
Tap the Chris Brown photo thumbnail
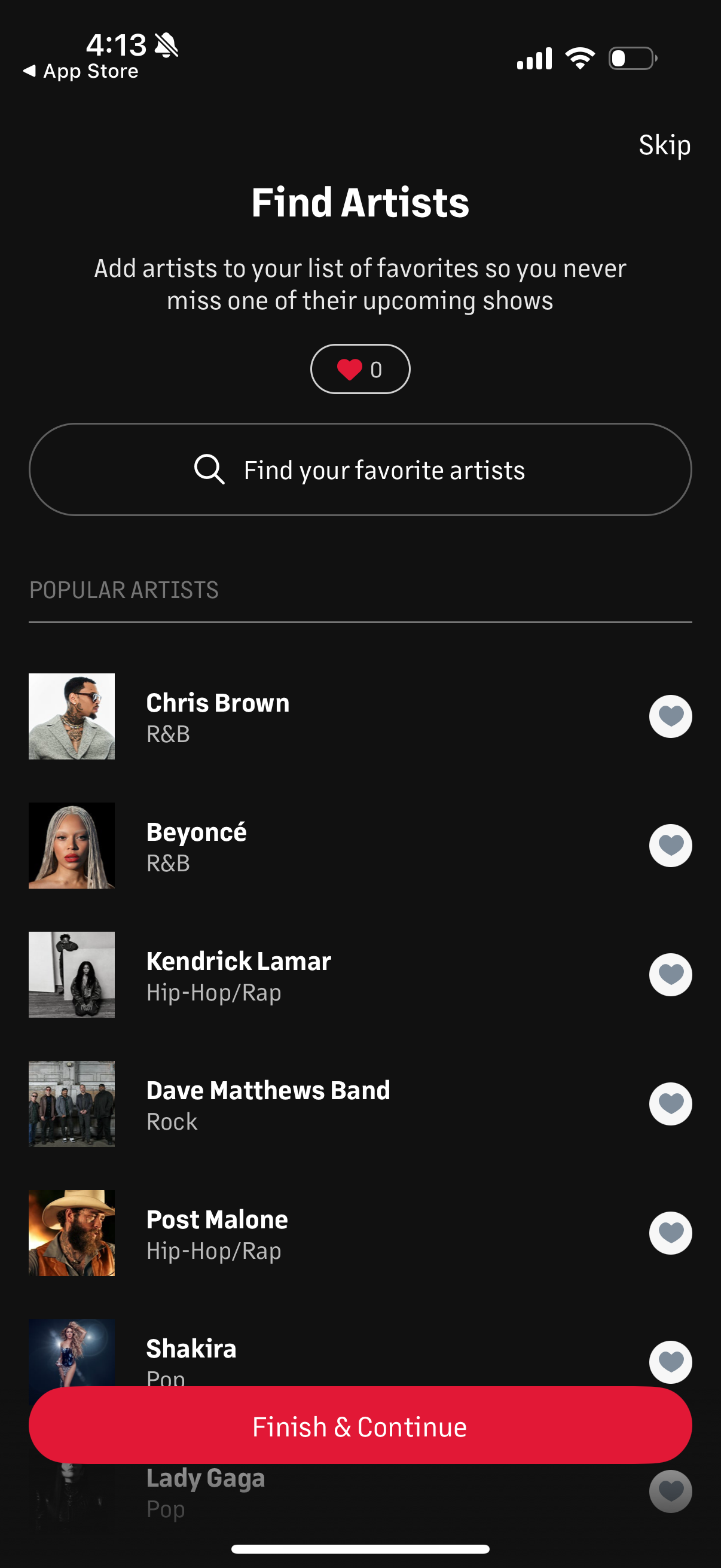click(71, 716)
